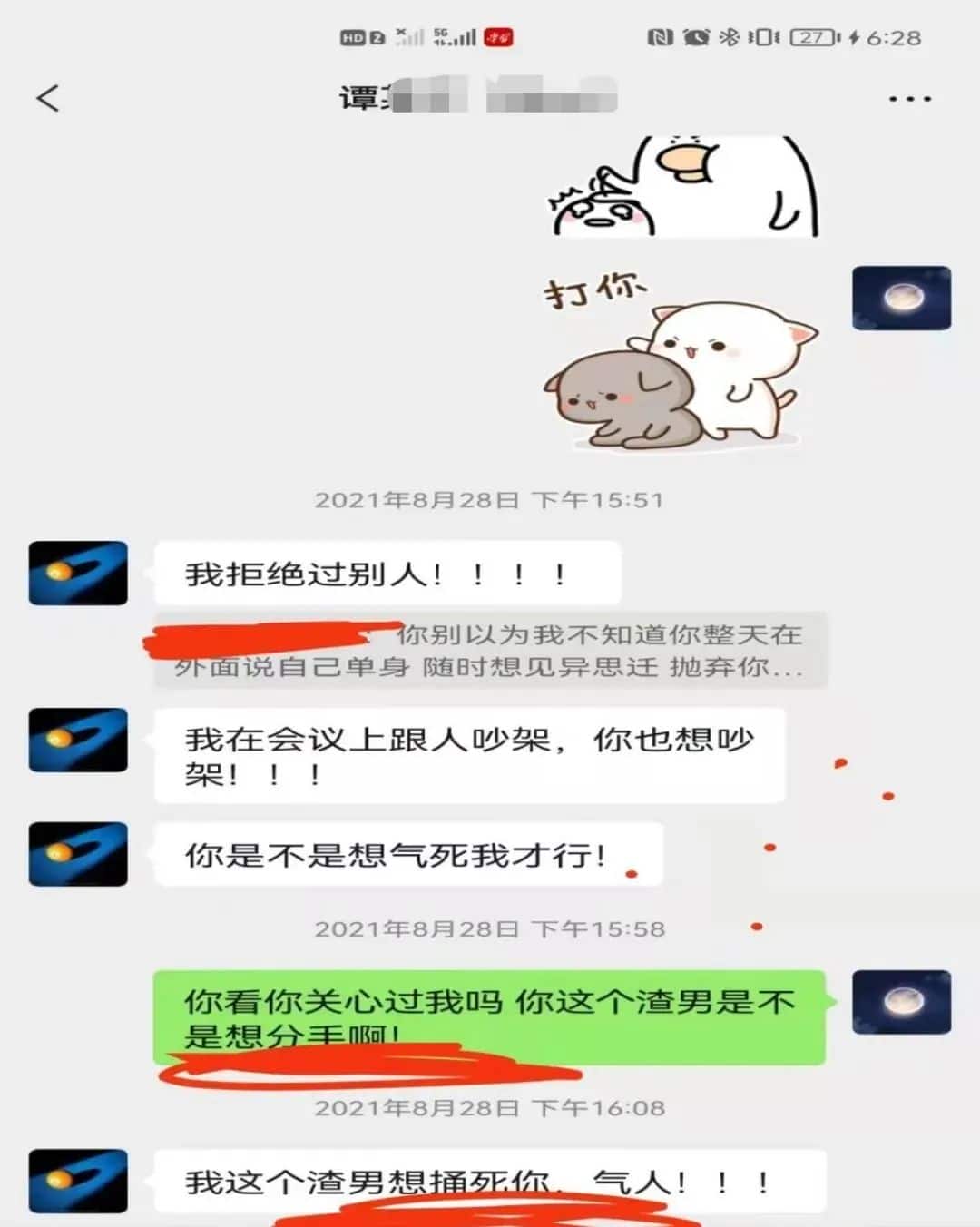
Task: Open the avatar beside 你是不是想气死我才行
Action: 78,854
